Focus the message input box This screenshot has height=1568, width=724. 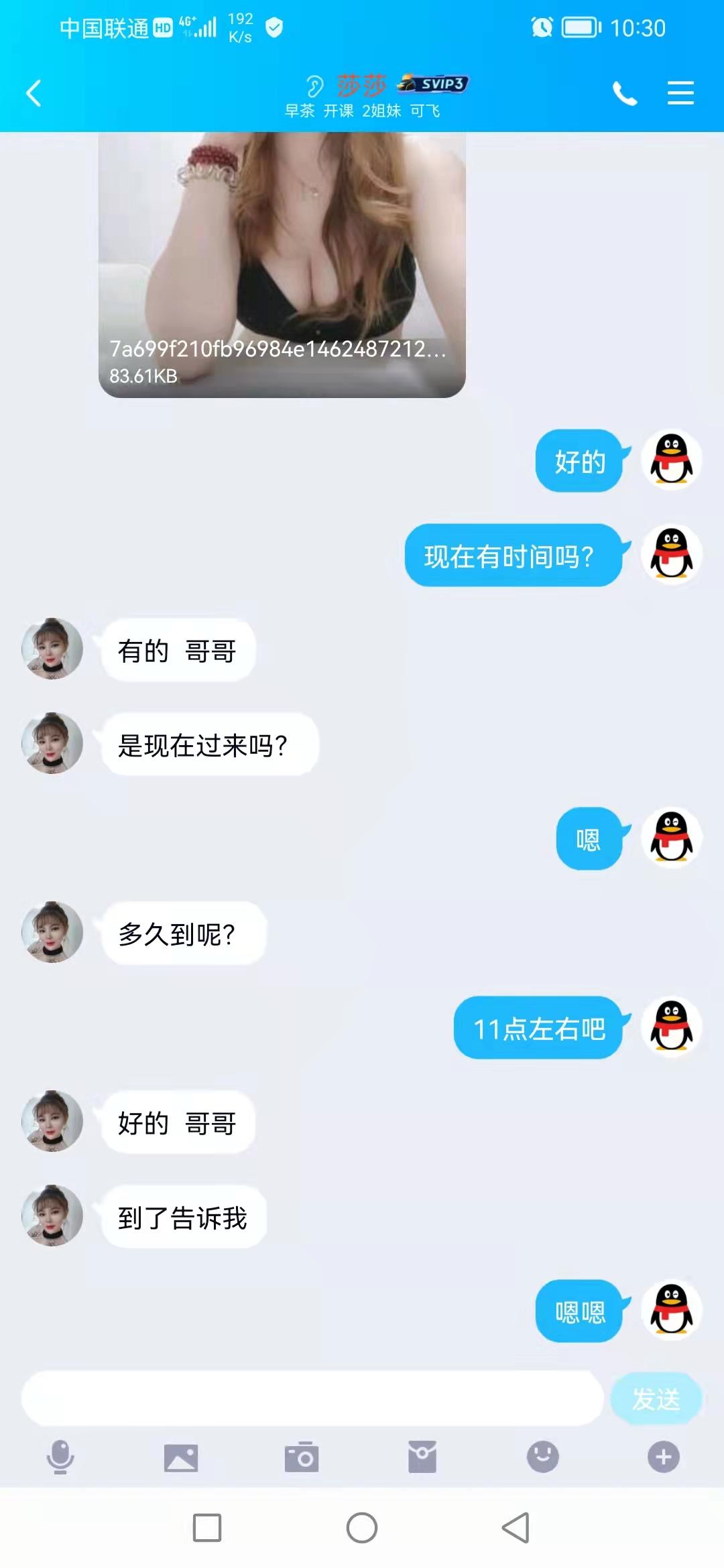(x=312, y=1398)
